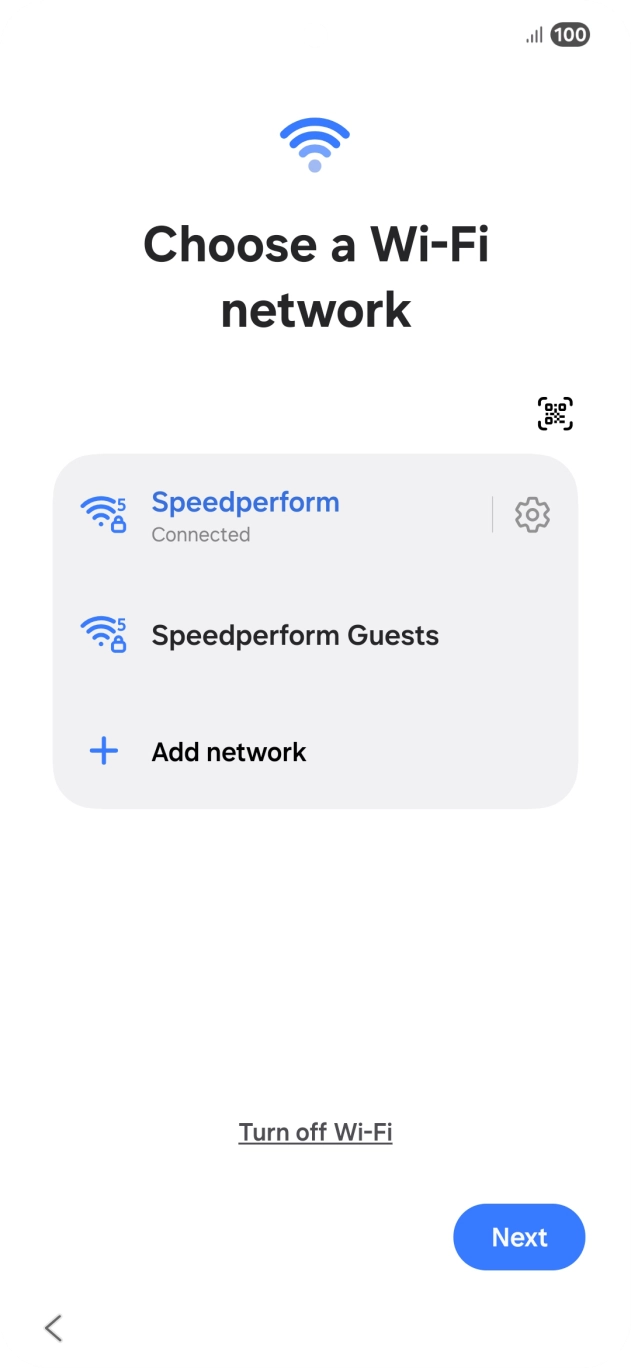Select the connected Speedperform network
The image size is (631, 1368).
pyautogui.click(x=272, y=515)
